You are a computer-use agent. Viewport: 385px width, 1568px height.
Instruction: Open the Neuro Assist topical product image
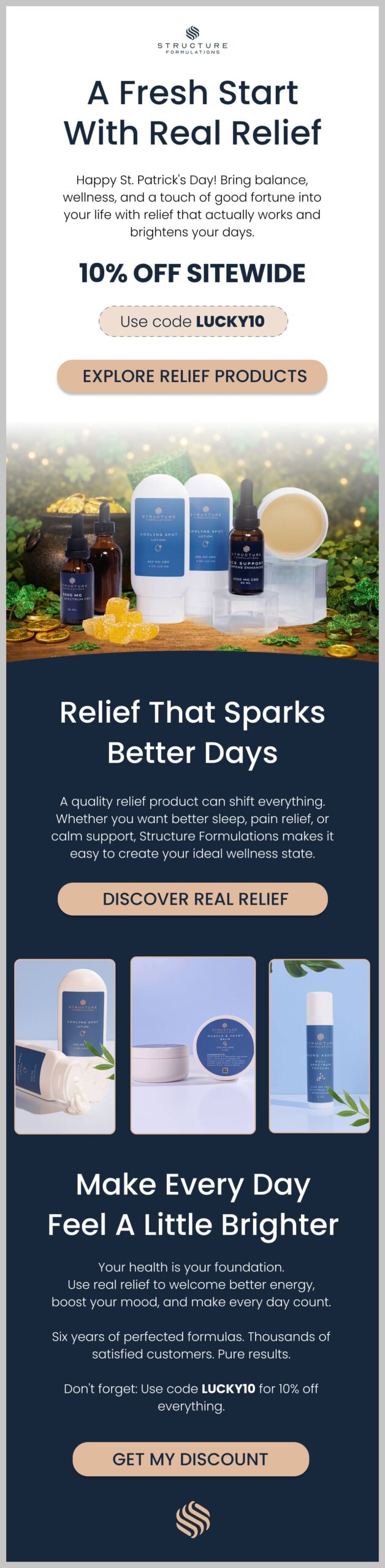coord(319,1046)
